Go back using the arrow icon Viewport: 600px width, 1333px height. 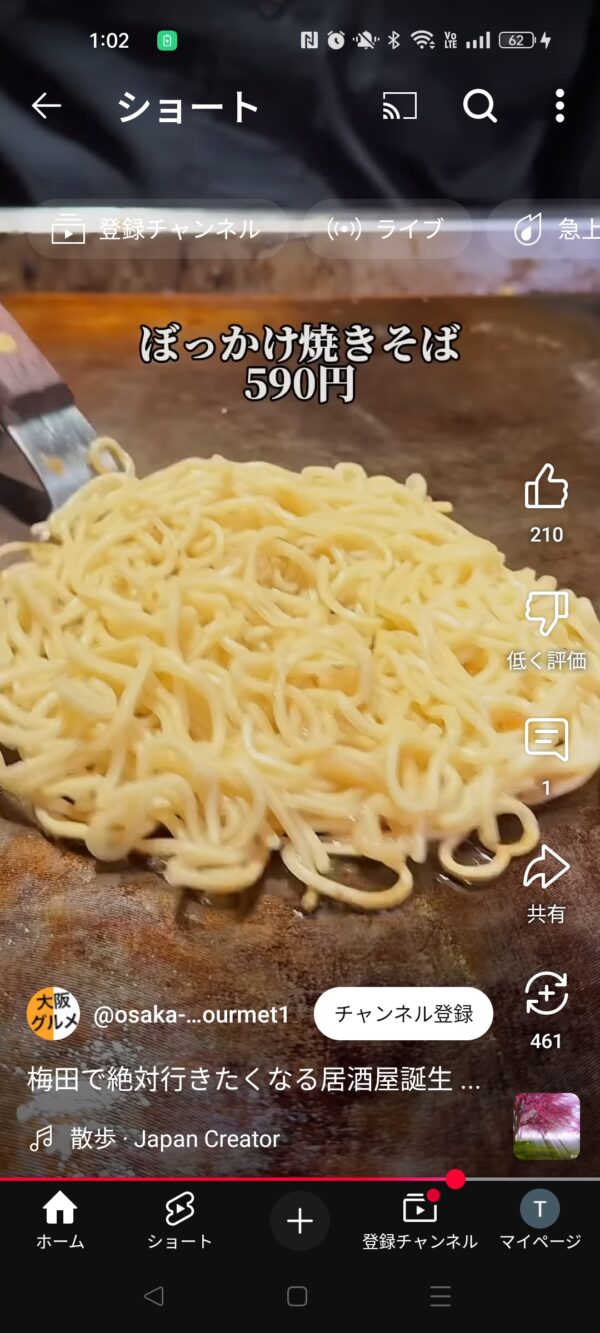click(46, 105)
